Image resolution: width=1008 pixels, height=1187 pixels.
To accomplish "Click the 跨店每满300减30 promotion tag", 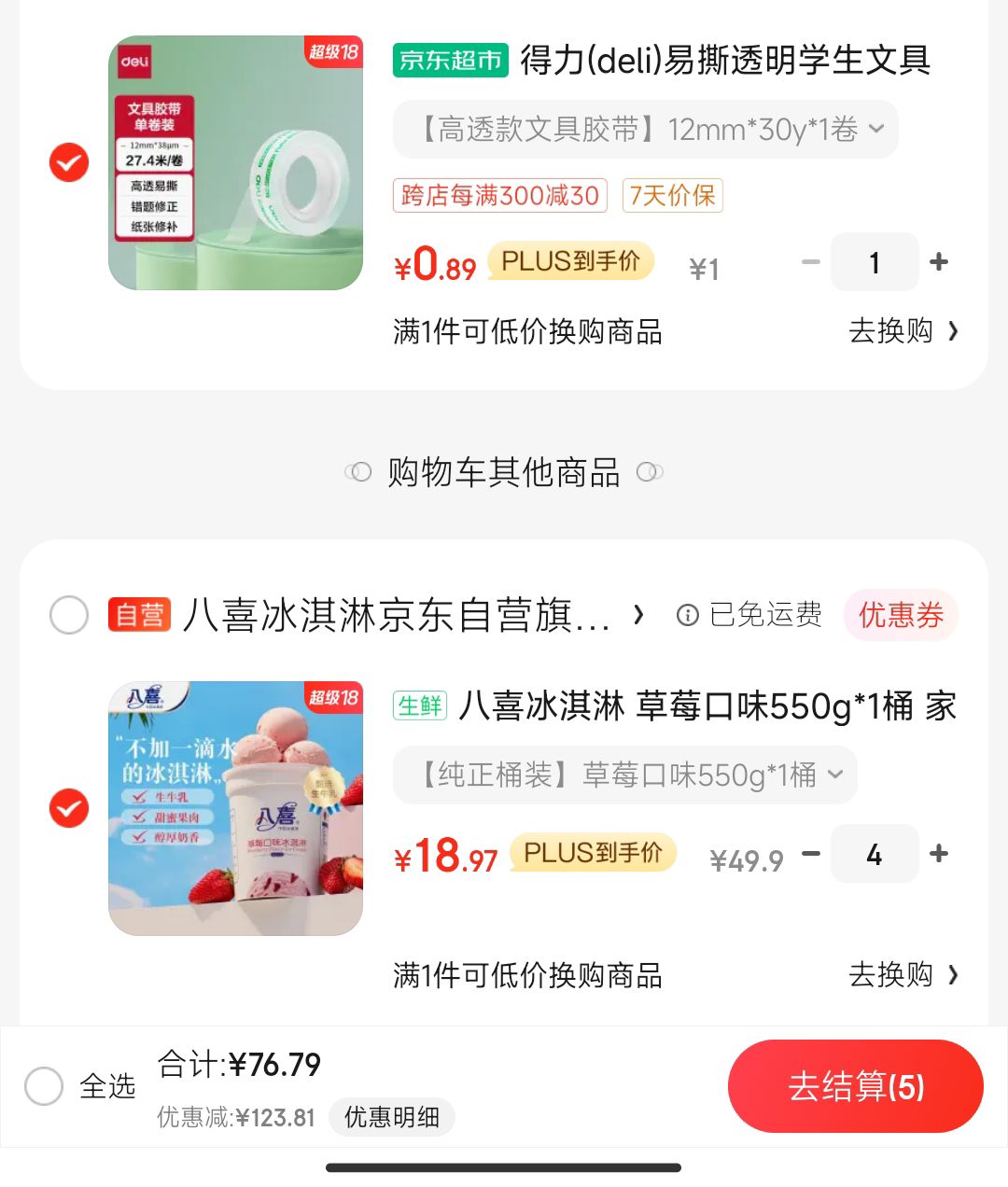I will tap(499, 196).
